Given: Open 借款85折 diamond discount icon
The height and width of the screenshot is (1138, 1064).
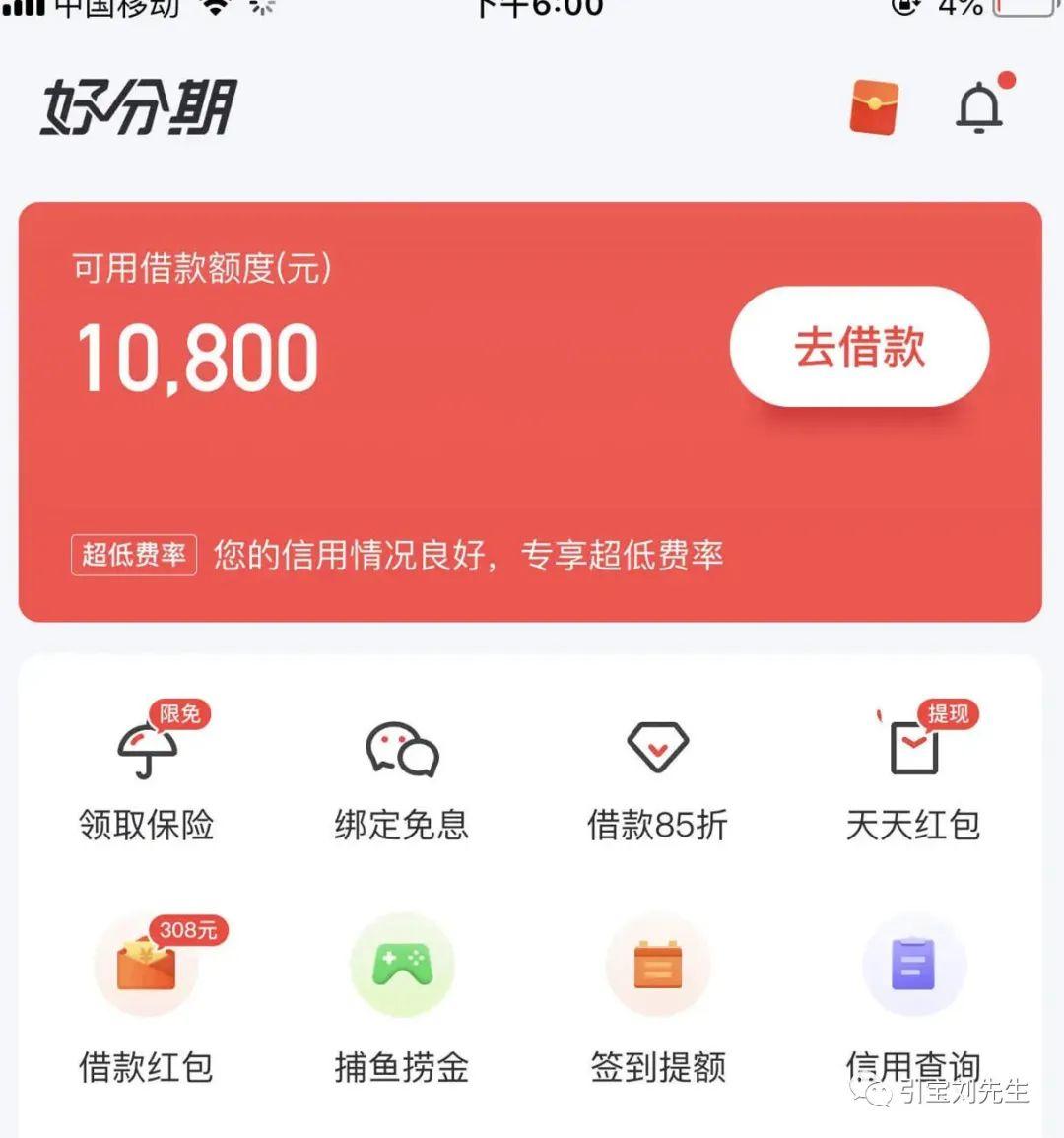Looking at the screenshot, I should pyautogui.click(x=657, y=747).
